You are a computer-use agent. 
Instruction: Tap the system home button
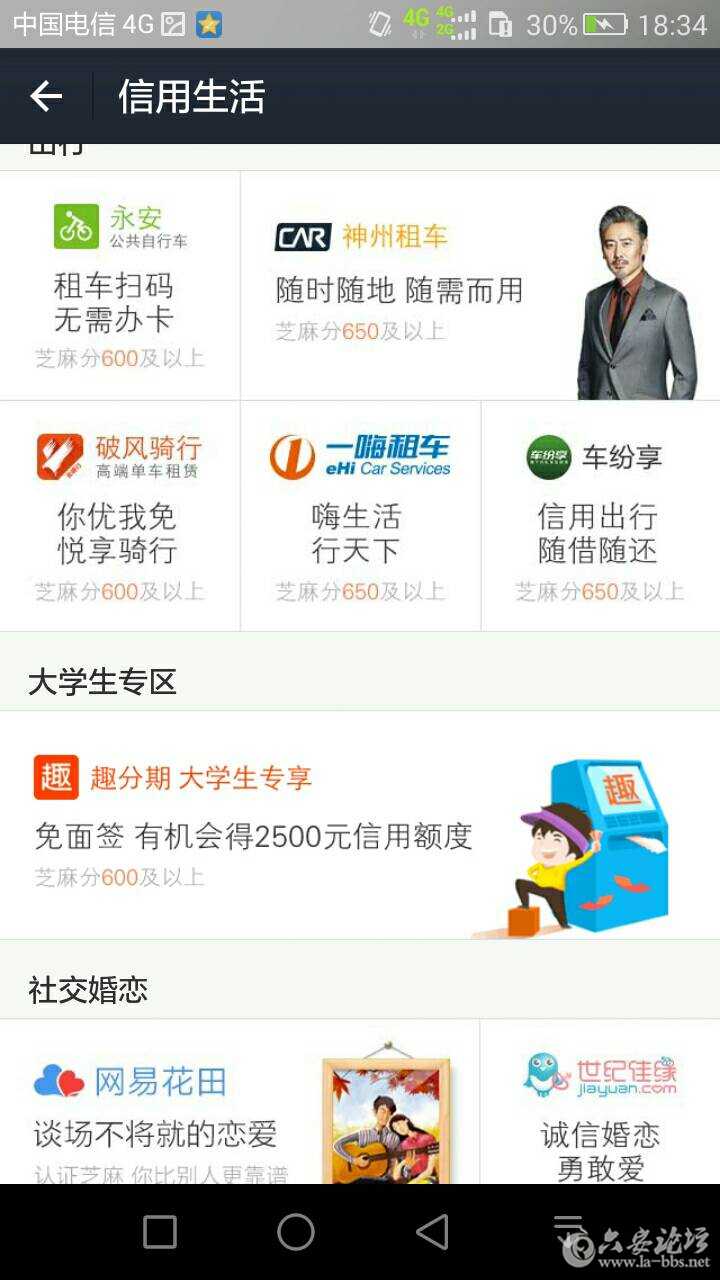tap(296, 1232)
